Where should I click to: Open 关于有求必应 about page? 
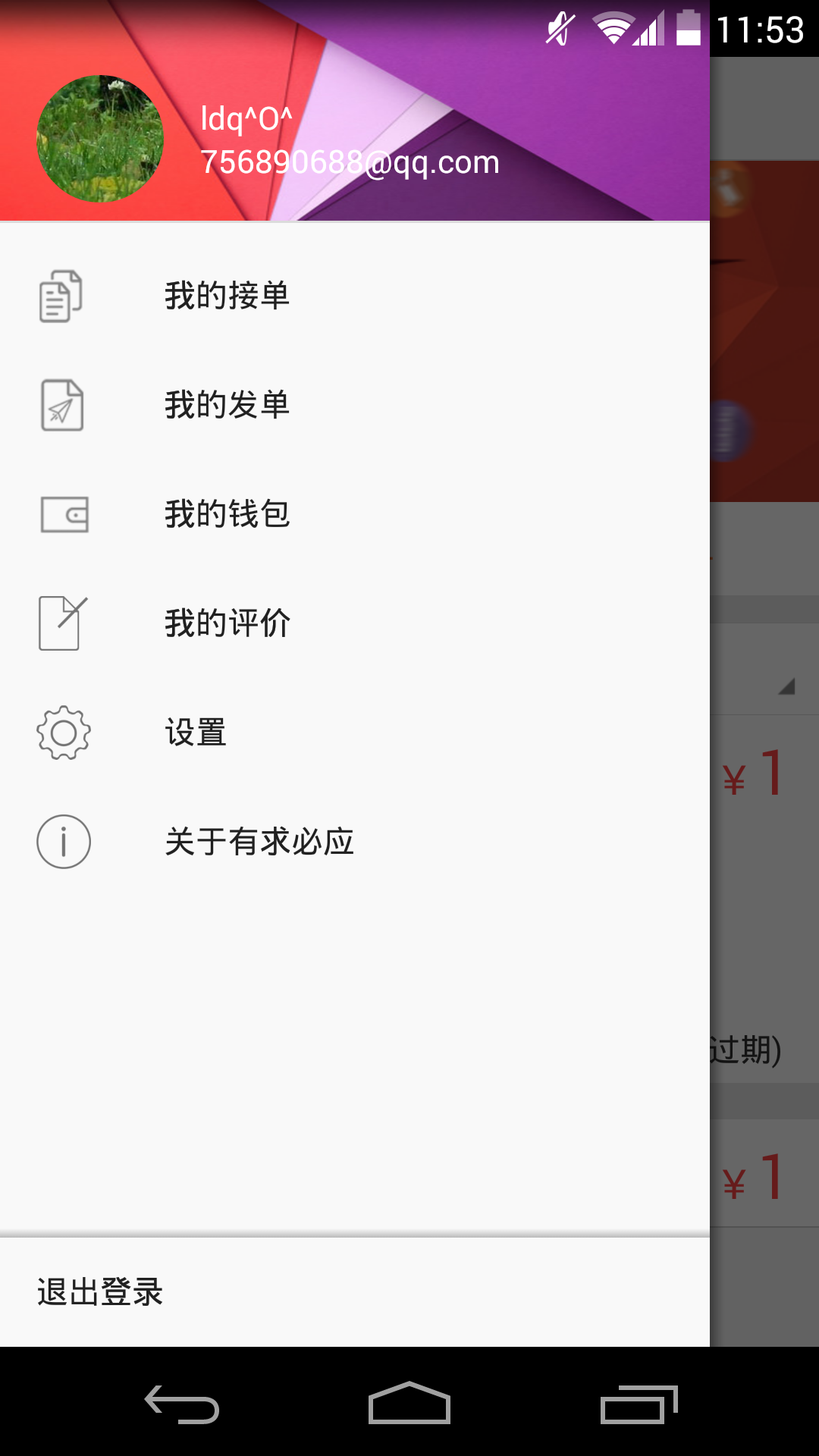click(259, 842)
